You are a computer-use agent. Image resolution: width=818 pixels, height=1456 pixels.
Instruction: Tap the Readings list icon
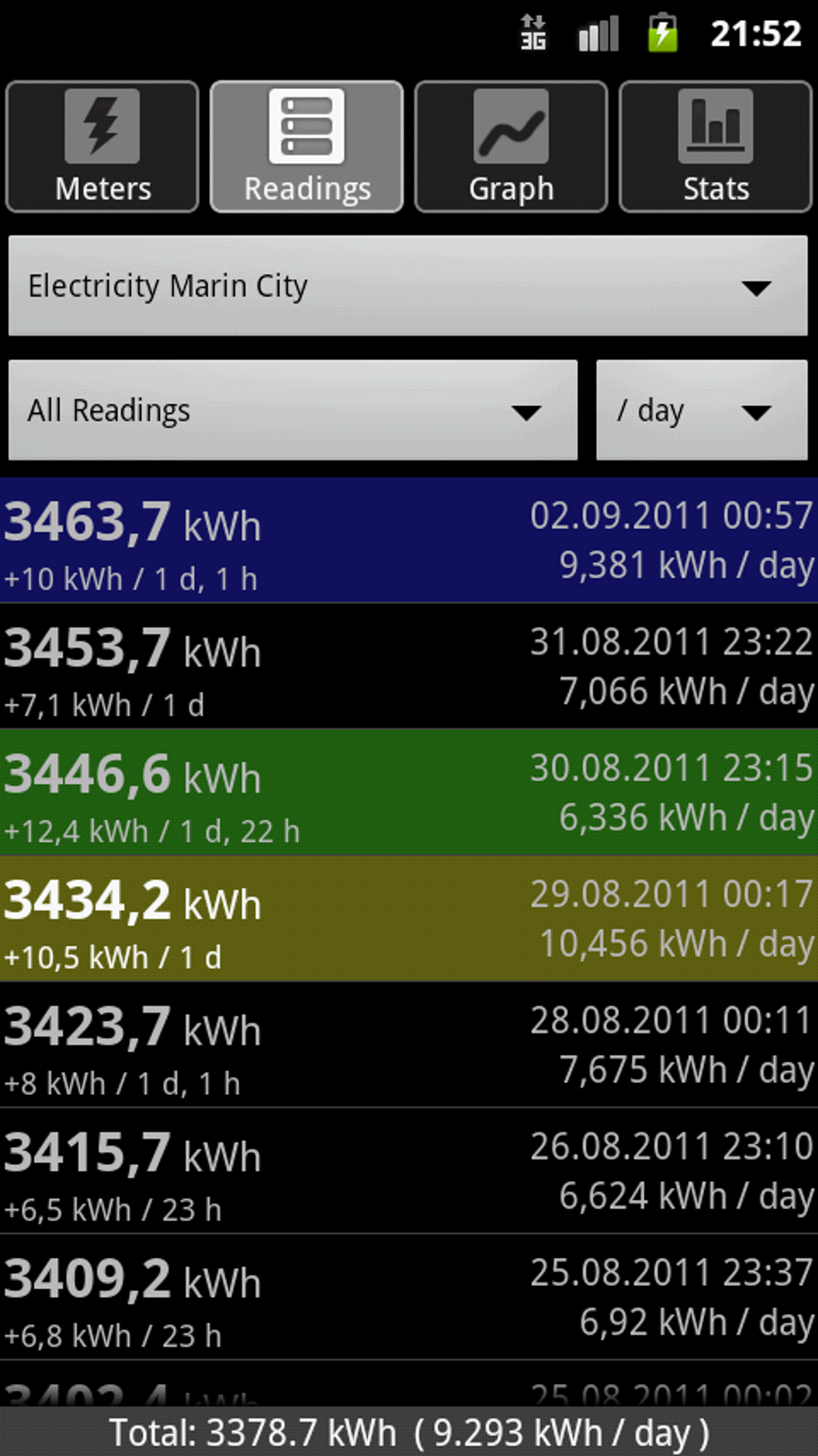click(306, 124)
